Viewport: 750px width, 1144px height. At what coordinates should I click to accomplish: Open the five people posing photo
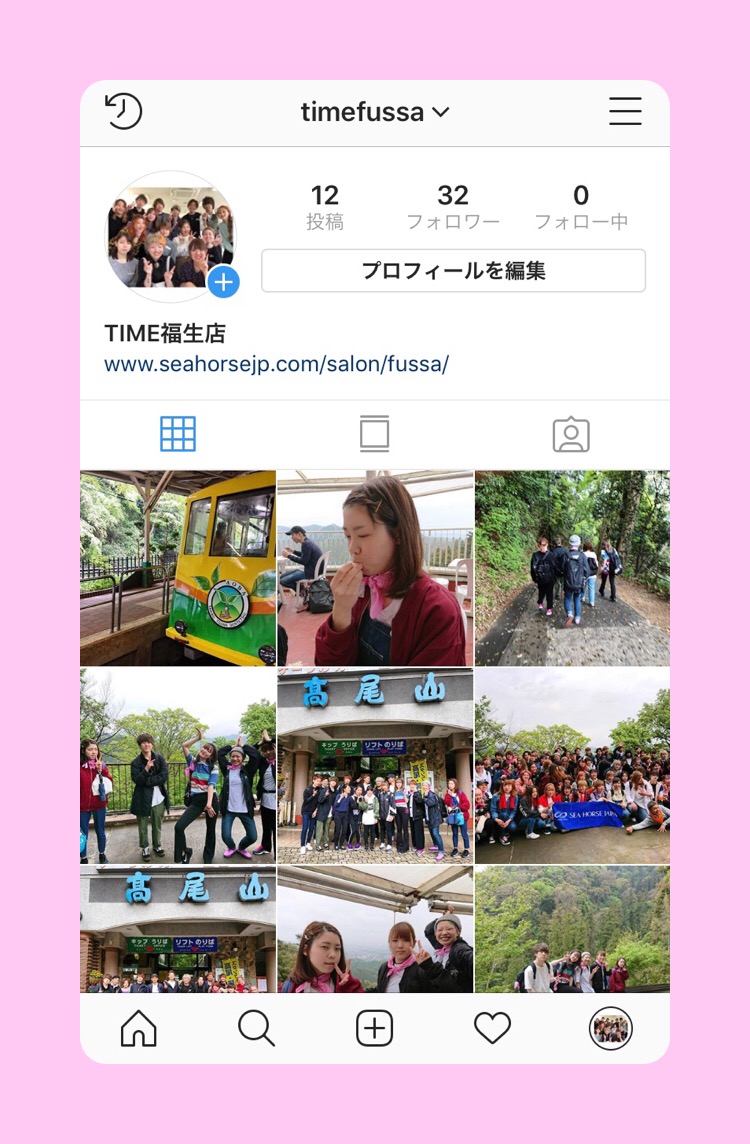point(178,765)
